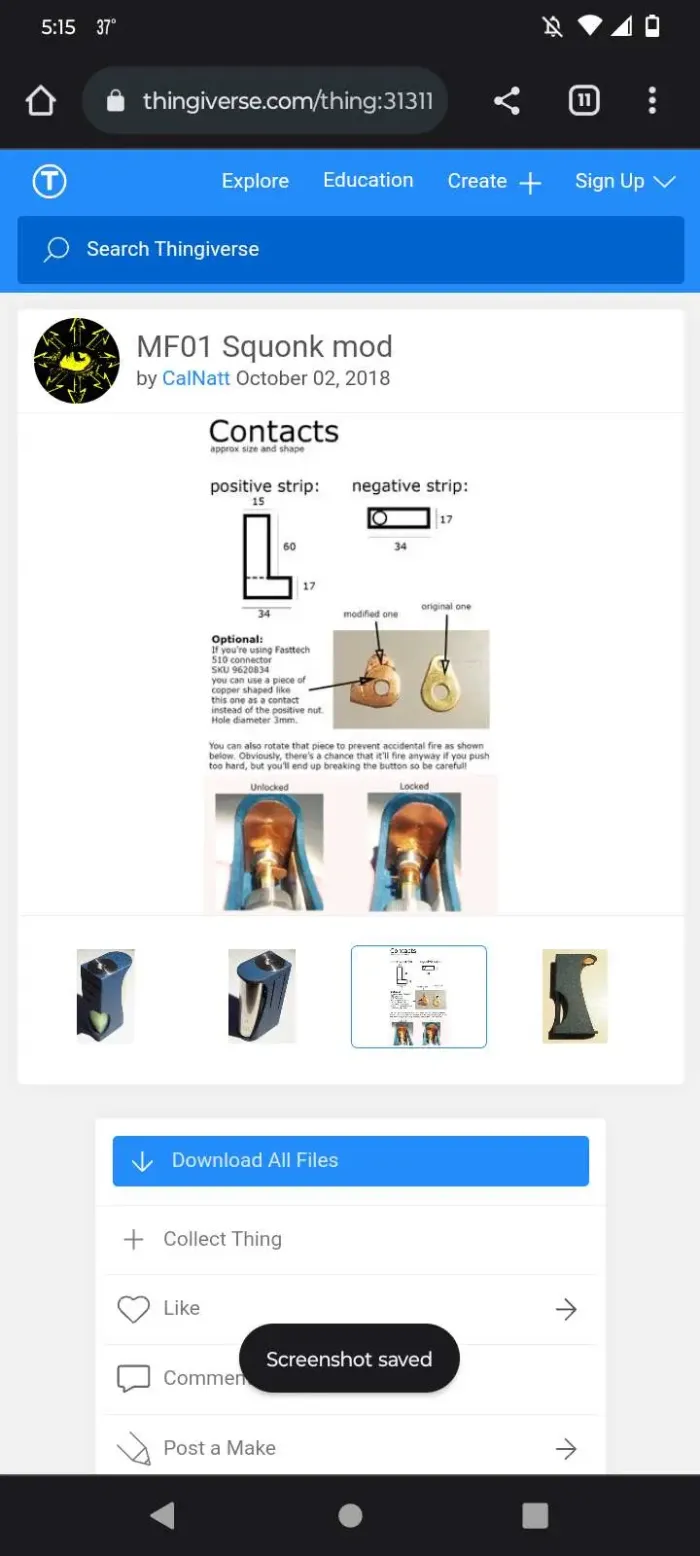View the first thumbnail of the blue mod
The width and height of the screenshot is (700, 1556).
point(105,996)
